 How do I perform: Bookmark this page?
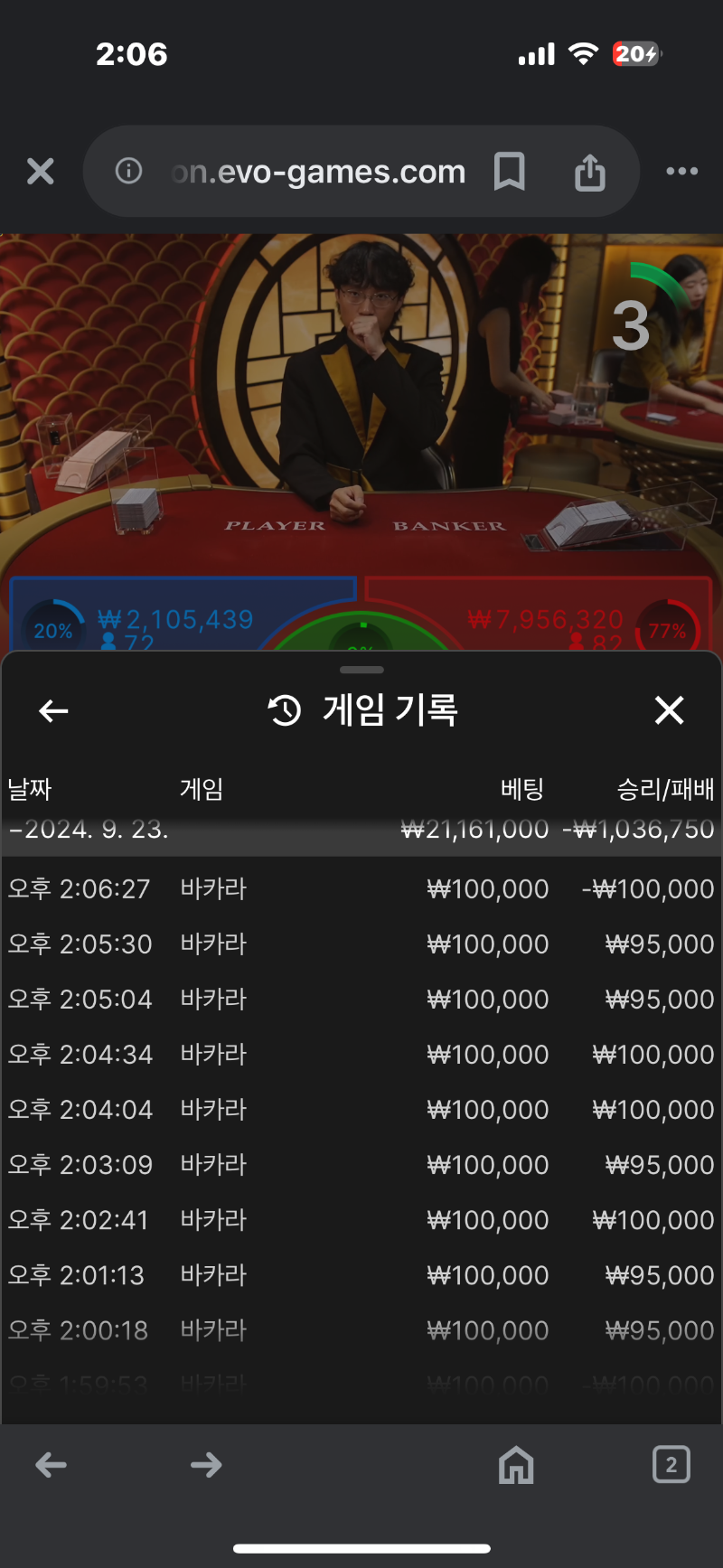click(510, 171)
